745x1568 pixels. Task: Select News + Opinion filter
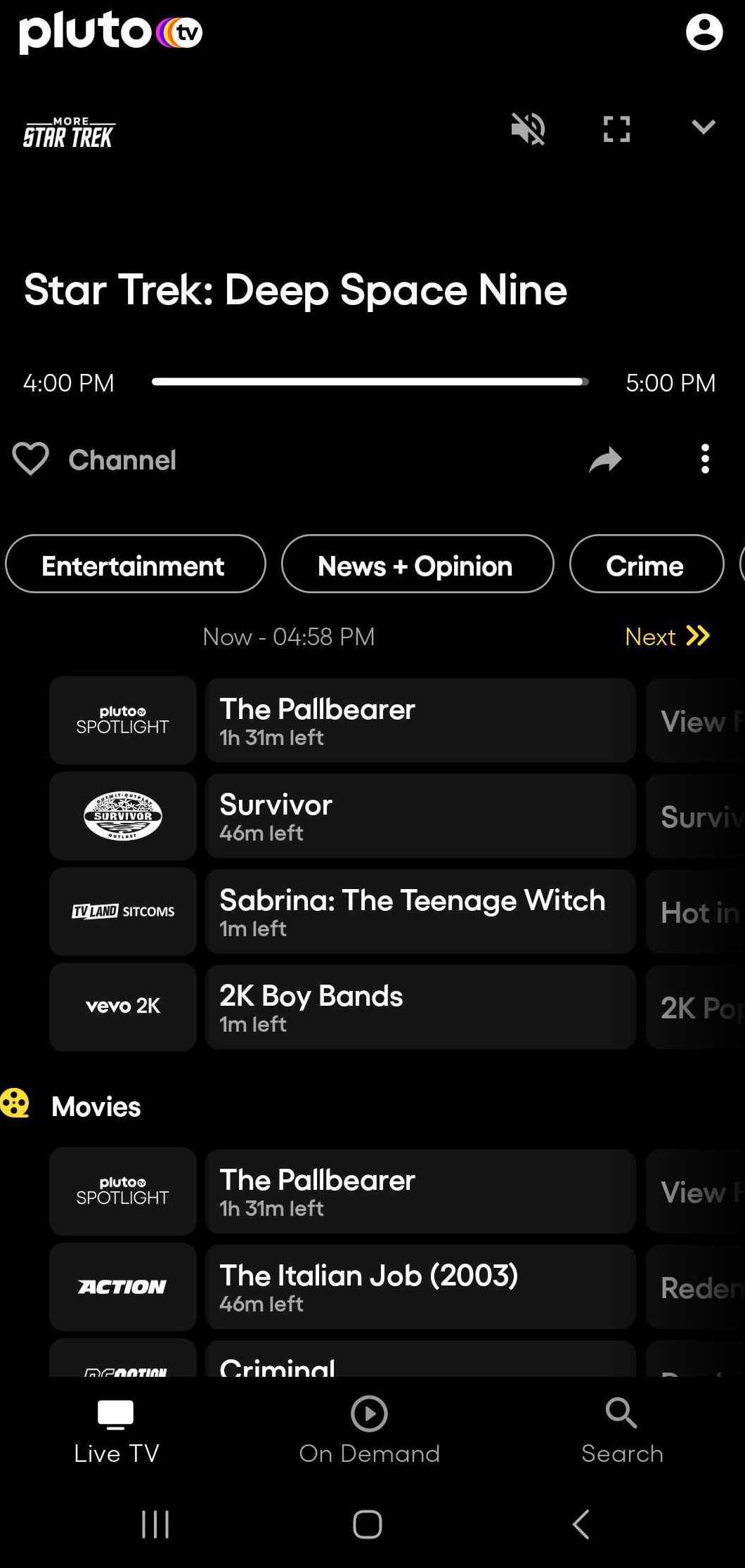click(x=416, y=564)
